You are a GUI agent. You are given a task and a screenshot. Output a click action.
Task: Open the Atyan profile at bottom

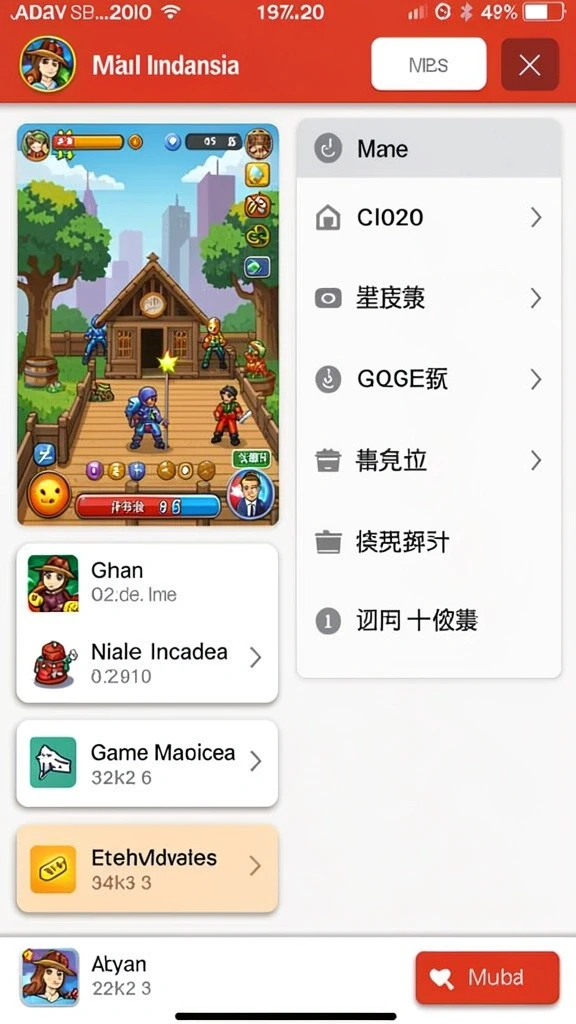(85, 977)
